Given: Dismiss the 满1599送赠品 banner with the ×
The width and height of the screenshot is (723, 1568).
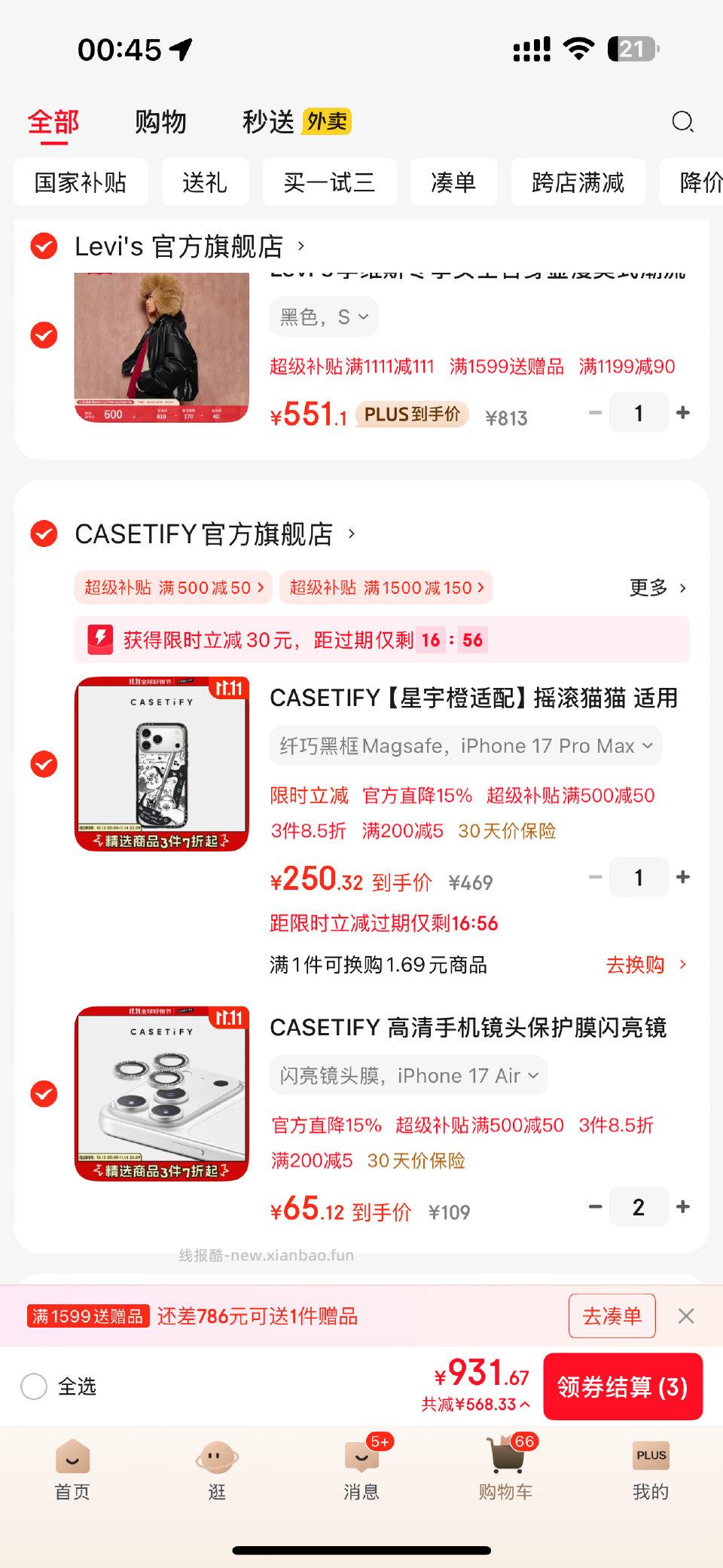Looking at the screenshot, I should pyautogui.click(x=686, y=1316).
